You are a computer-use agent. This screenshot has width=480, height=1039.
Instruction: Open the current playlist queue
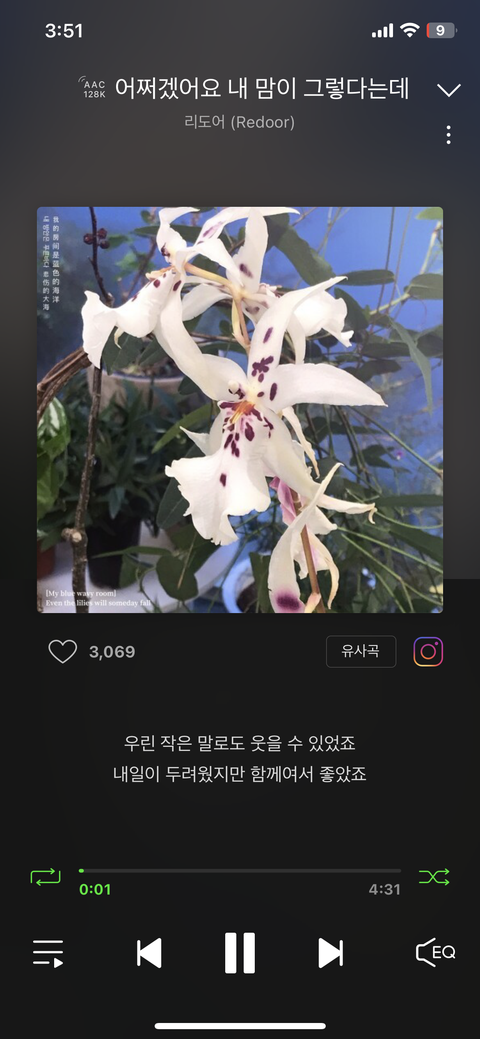click(x=48, y=954)
